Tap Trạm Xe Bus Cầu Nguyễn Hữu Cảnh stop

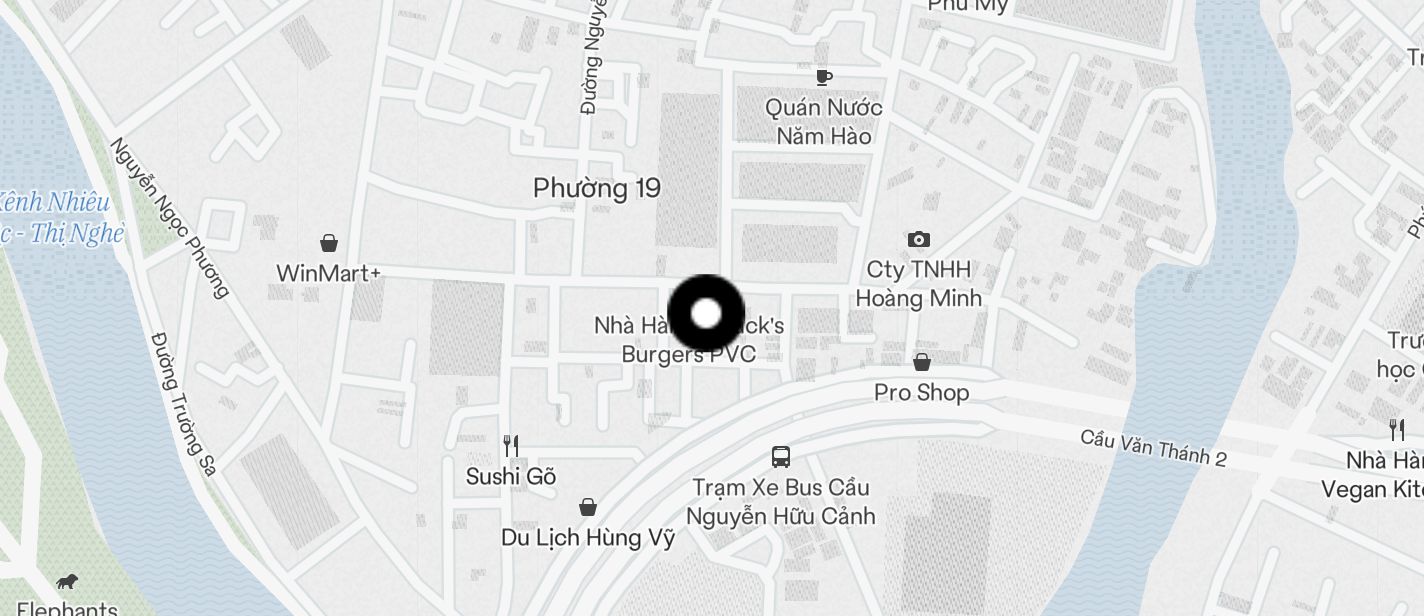[780, 458]
